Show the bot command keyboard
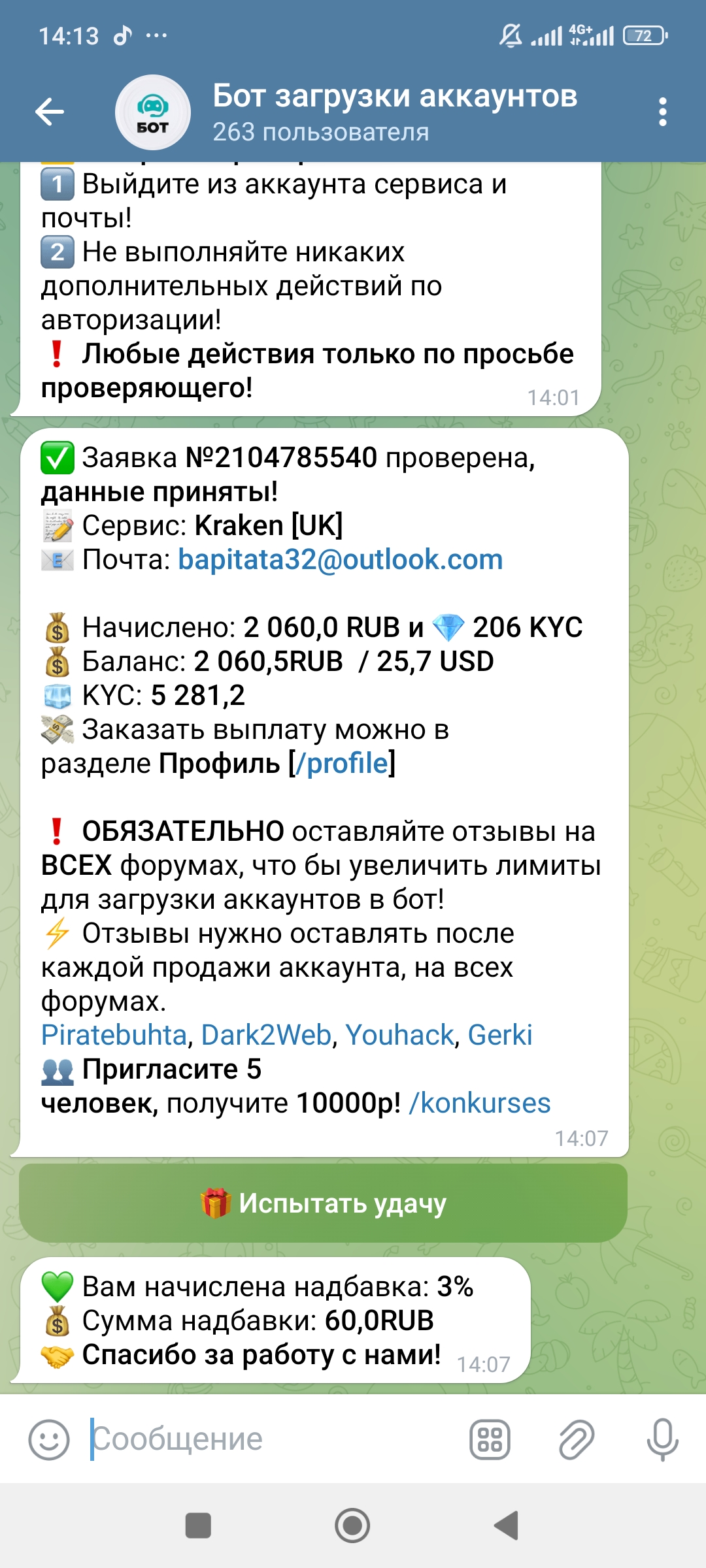The height and width of the screenshot is (1568, 706). [x=490, y=1439]
